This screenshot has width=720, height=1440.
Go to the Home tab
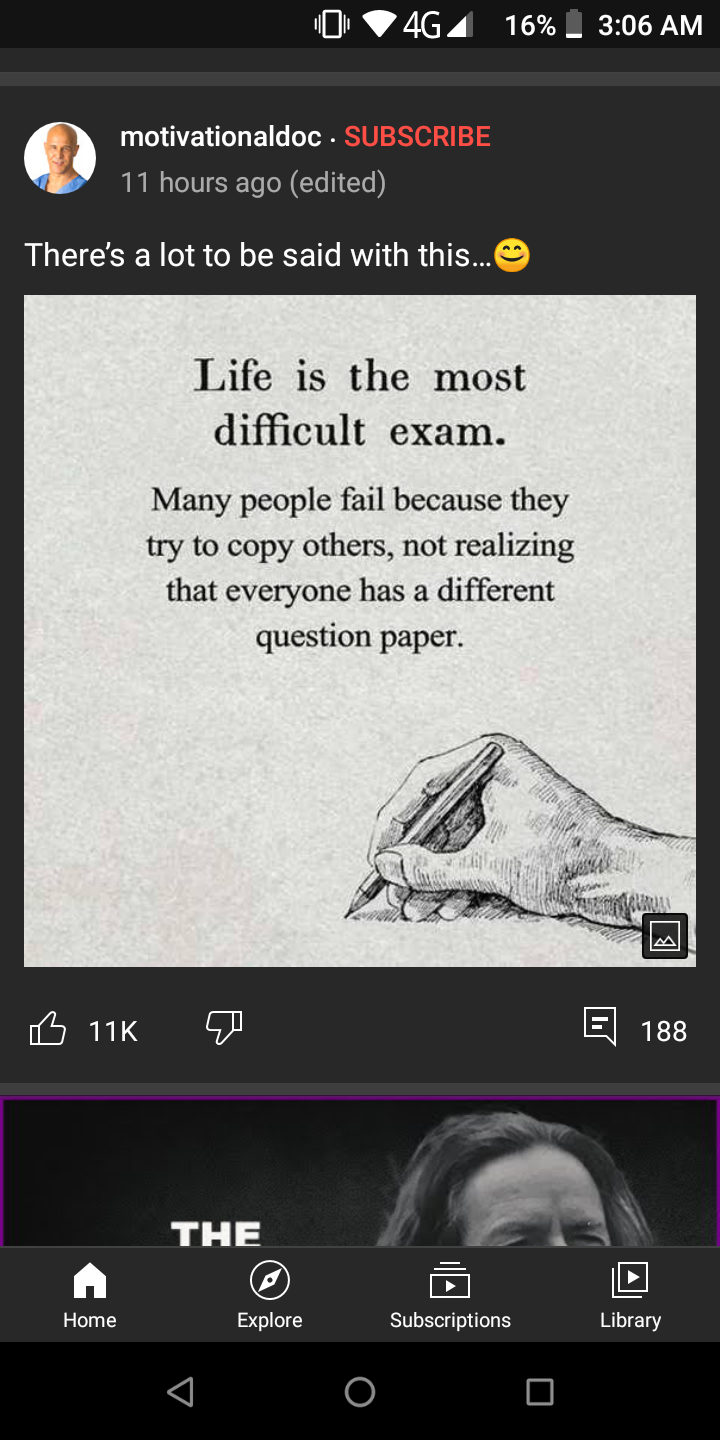(90, 1295)
